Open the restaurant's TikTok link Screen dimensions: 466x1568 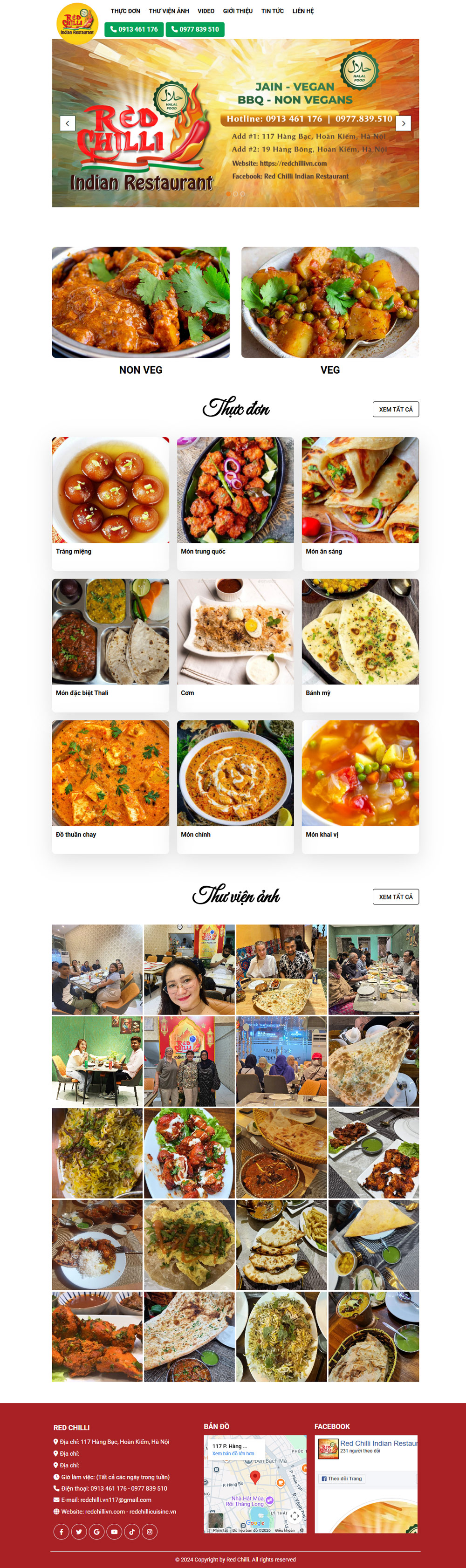[132, 1532]
